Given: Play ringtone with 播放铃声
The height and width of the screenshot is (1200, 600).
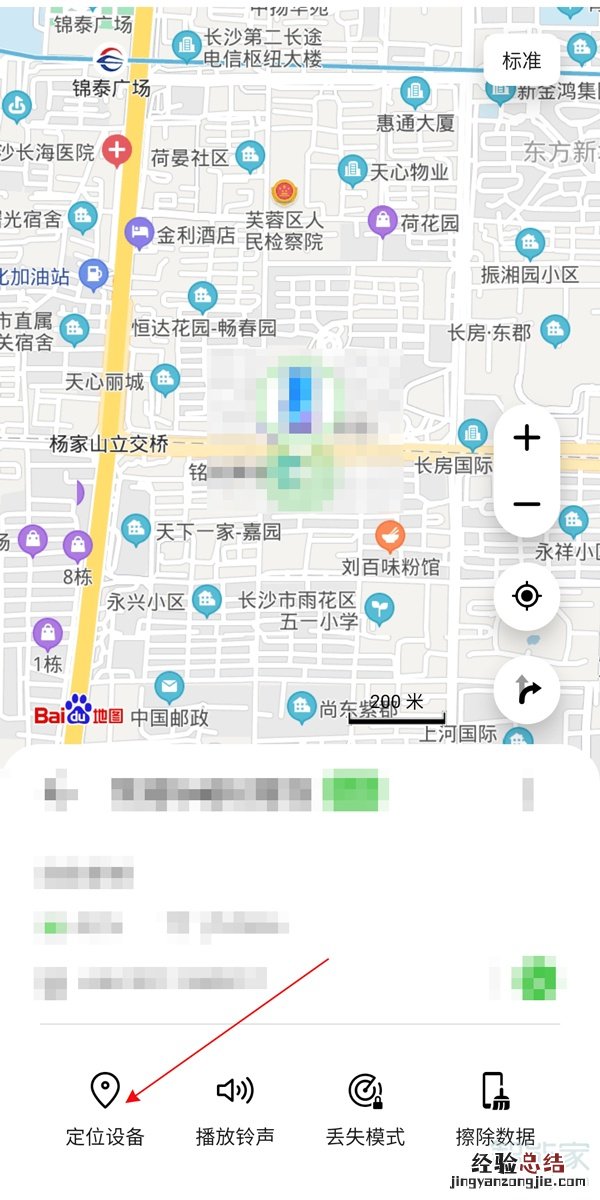Looking at the screenshot, I should coord(235,1110).
